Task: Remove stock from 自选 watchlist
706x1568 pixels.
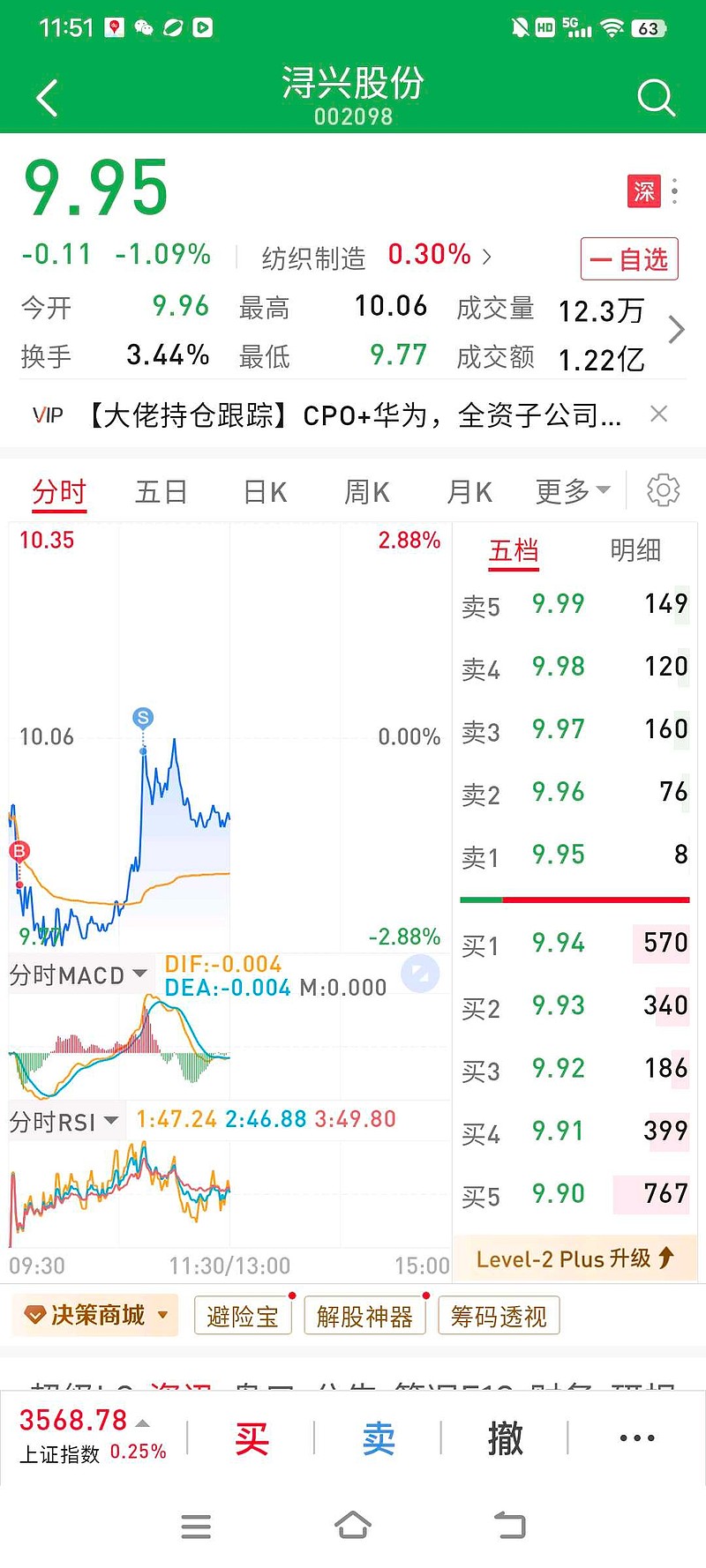Action: point(629,259)
